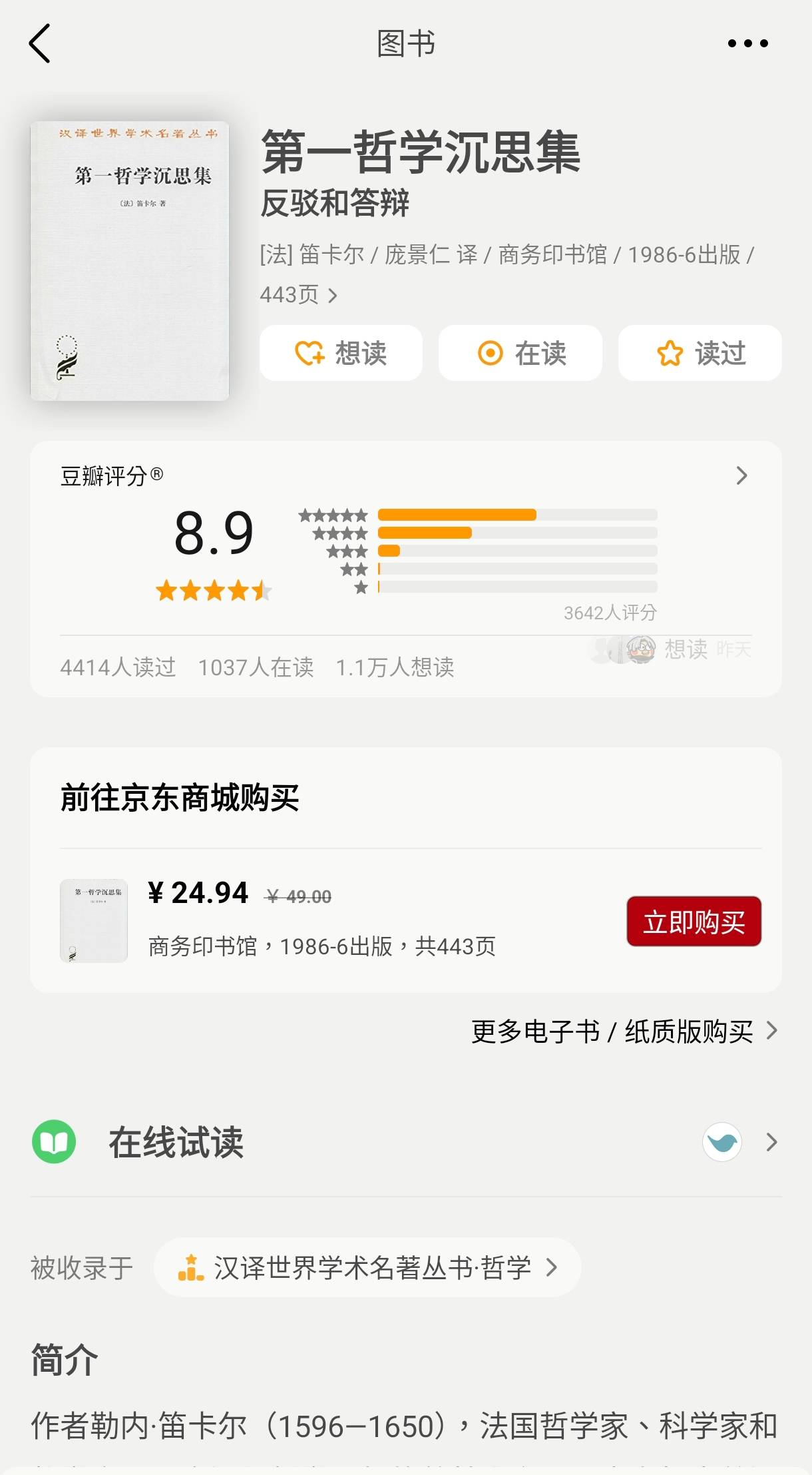Open the three-dot overflow menu
The width and height of the screenshot is (812, 1475).
click(x=747, y=44)
